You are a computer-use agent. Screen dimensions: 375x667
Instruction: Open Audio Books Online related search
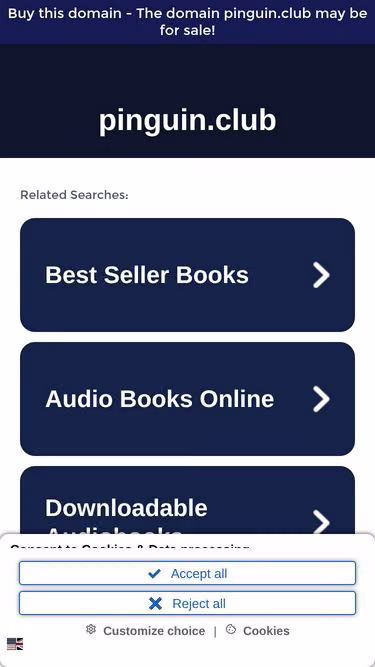click(188, 399)
